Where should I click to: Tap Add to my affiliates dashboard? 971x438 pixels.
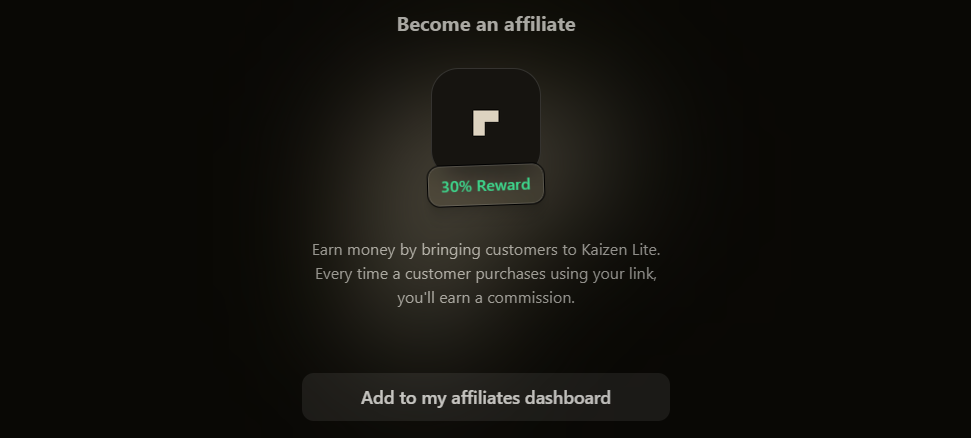coord(485,397)
